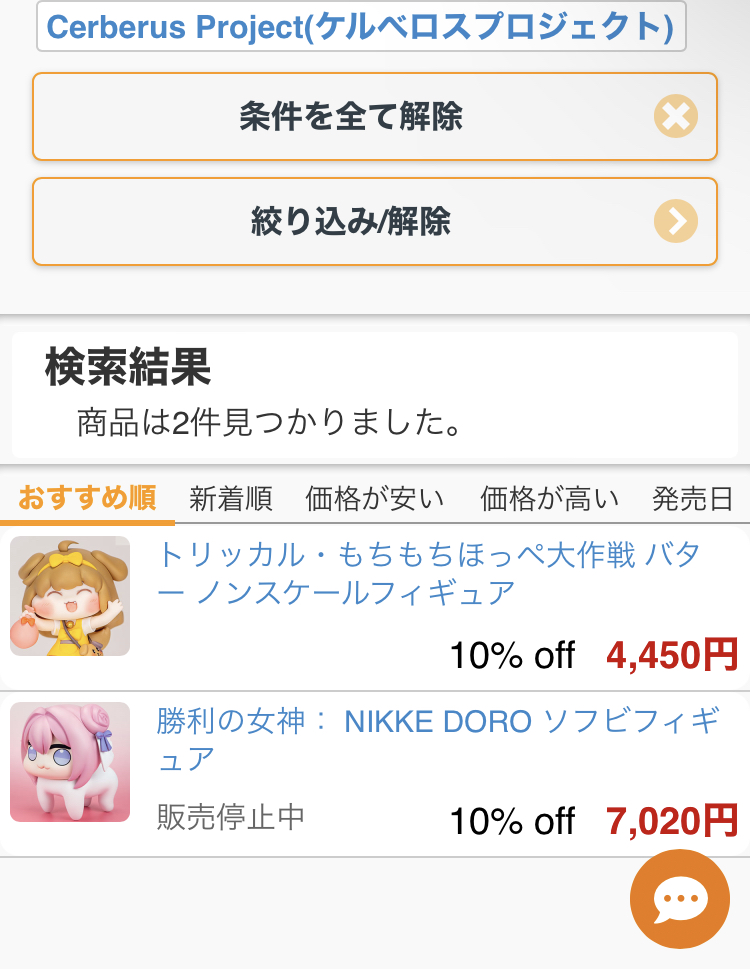750x969 pixels.
Task: Open the orange chat bubble button
Action: click(x=680, y=899)
